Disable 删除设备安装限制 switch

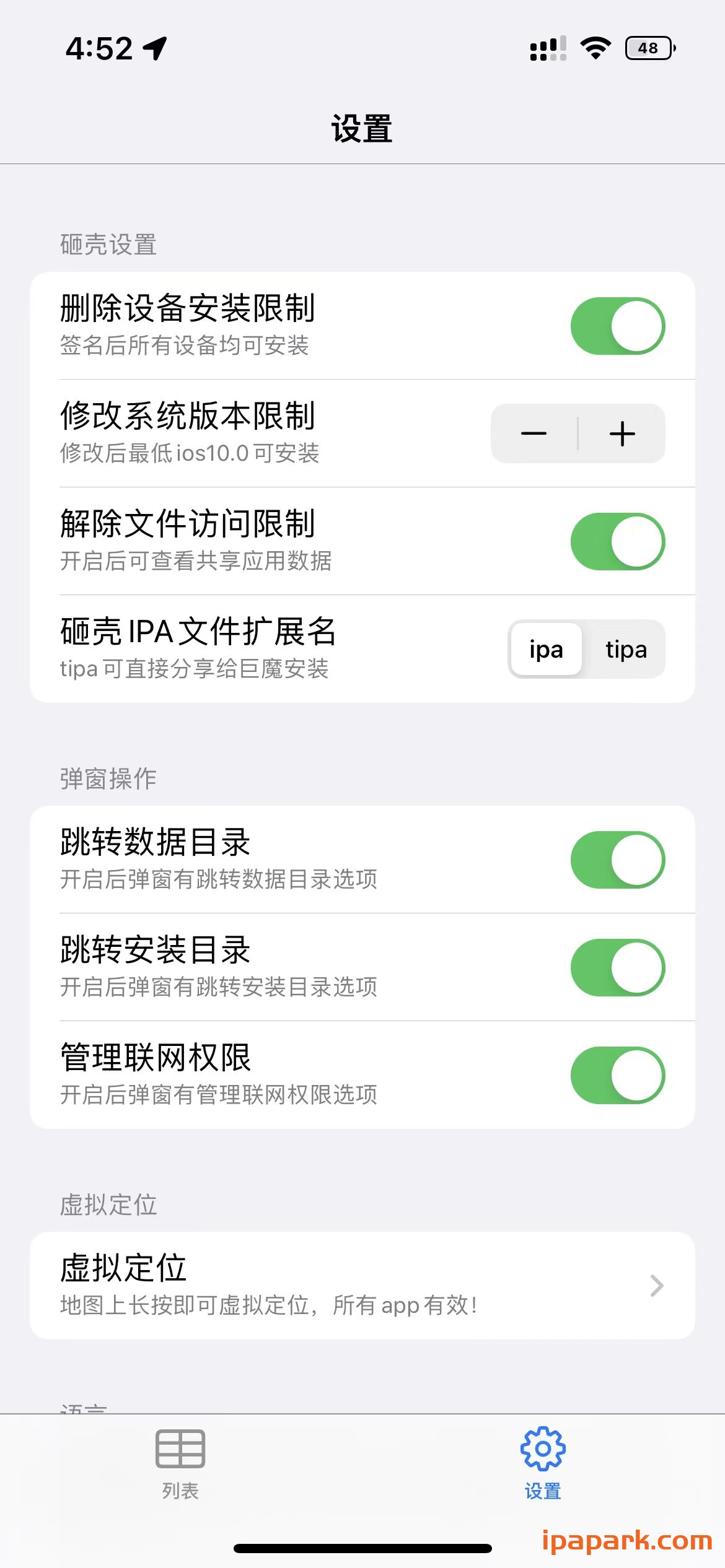tap(617, 325)
